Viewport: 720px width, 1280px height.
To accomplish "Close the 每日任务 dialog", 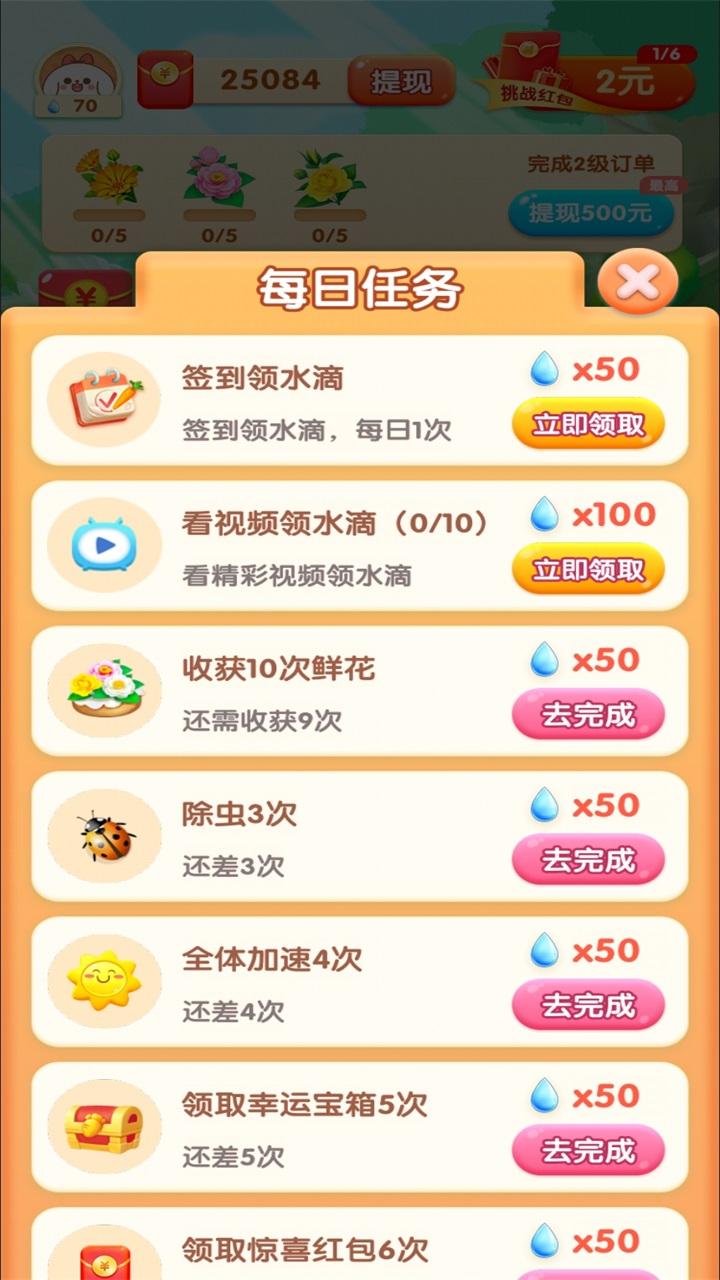I will 637,283.
